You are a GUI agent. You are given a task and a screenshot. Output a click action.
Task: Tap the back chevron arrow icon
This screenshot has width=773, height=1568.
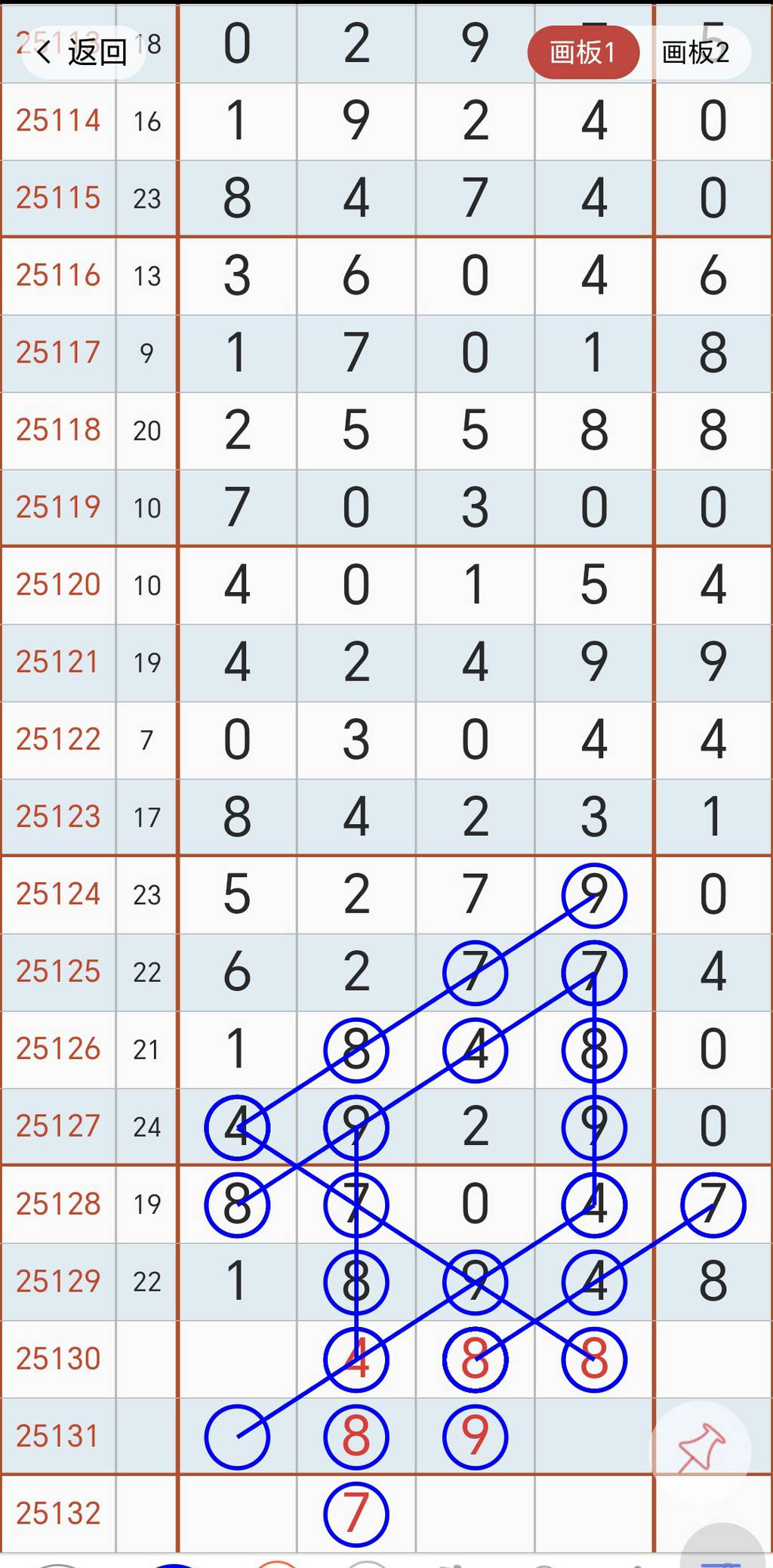click(x=43, y=53)
